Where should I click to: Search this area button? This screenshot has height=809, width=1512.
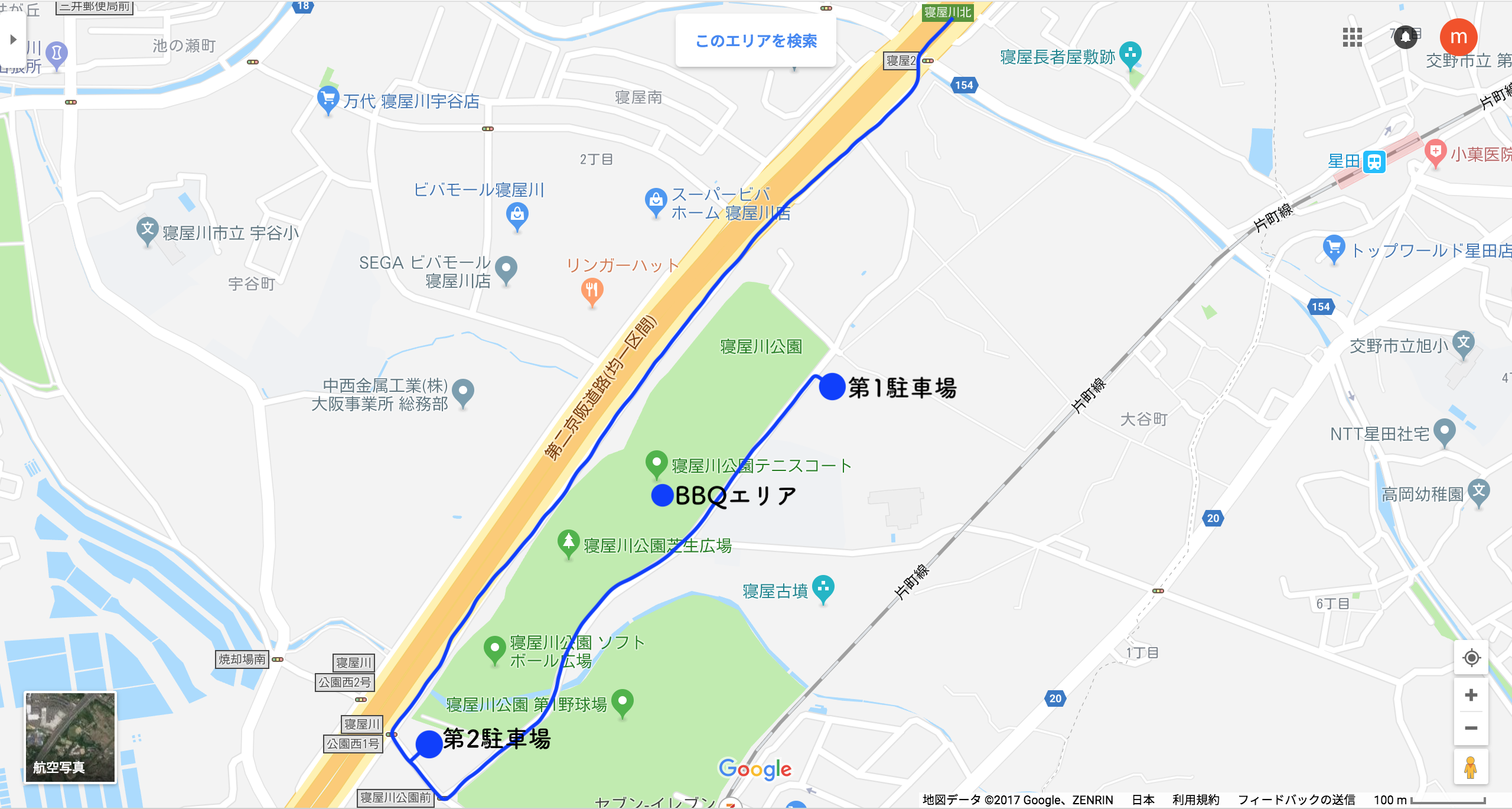click(x=755, y=41)
